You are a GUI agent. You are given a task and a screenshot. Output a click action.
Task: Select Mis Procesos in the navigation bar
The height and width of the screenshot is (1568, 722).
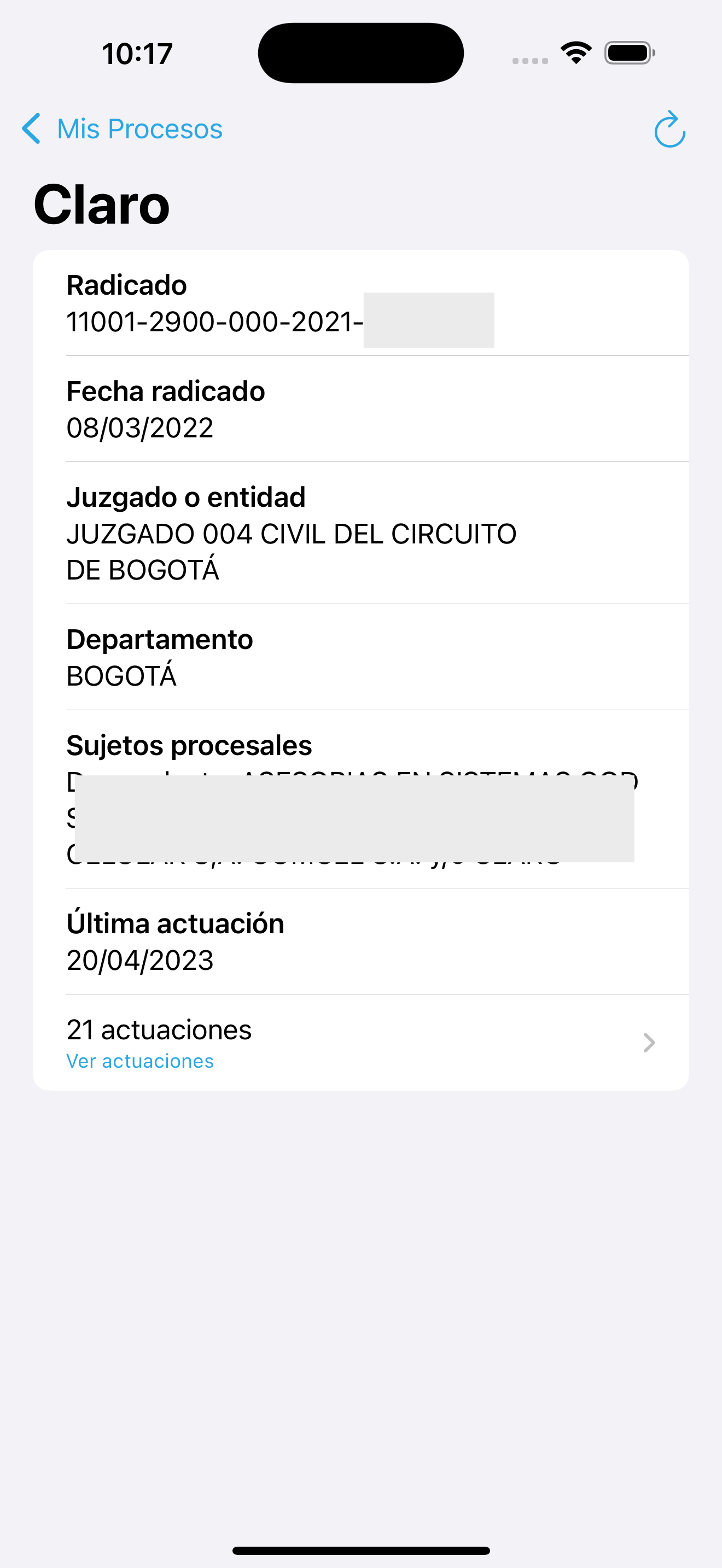(138, 128)
